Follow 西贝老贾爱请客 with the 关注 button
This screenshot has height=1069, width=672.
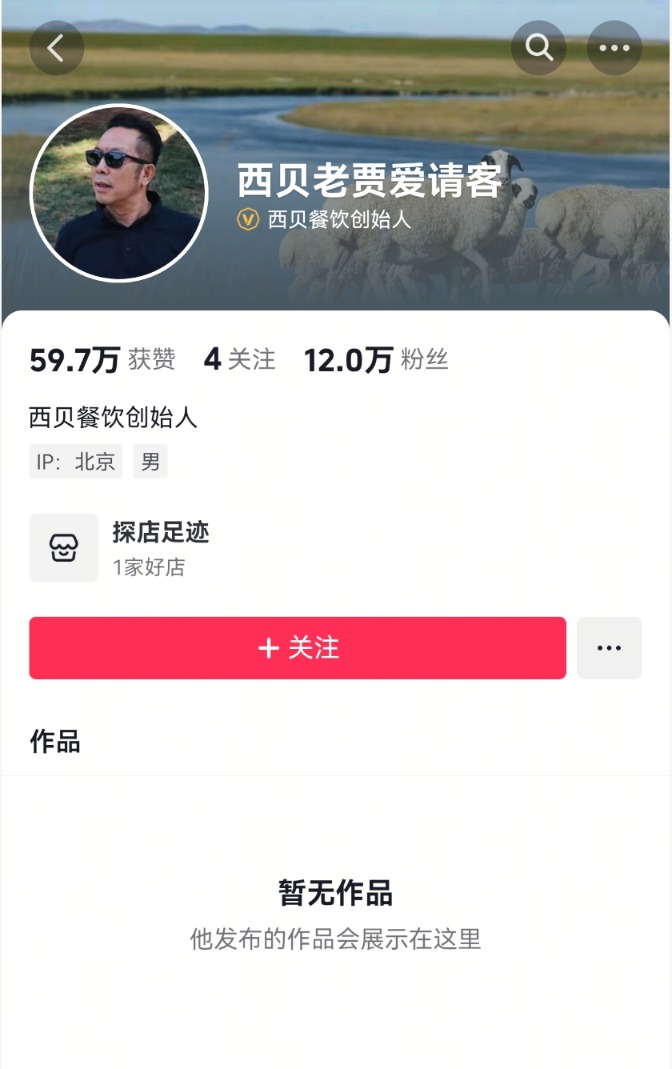click(x=297, y=648)
